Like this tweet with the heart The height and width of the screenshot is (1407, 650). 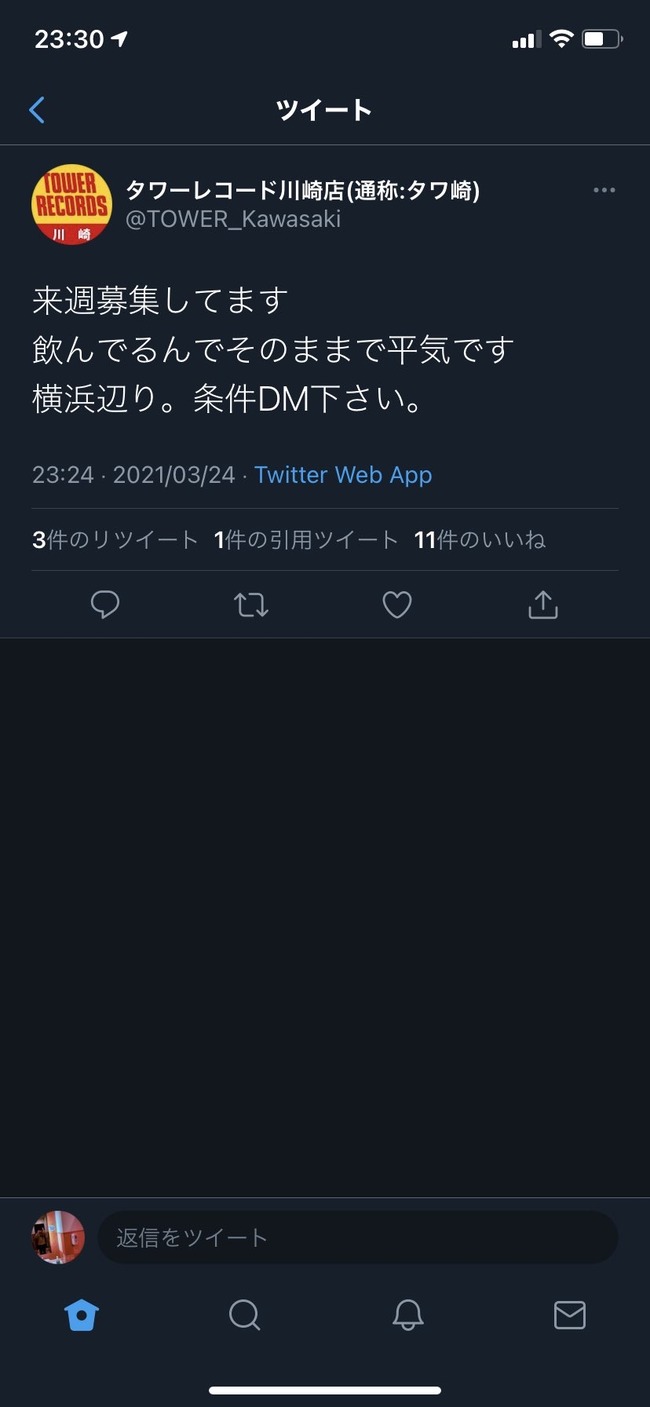pos(397,605)
